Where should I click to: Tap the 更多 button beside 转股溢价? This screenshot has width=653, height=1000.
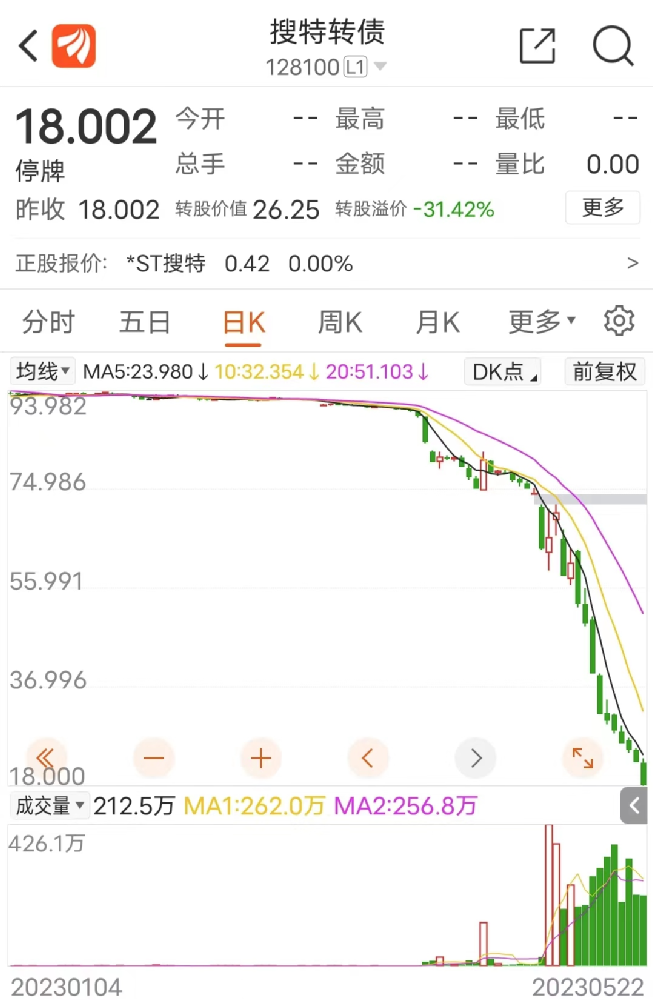point(603,208)
